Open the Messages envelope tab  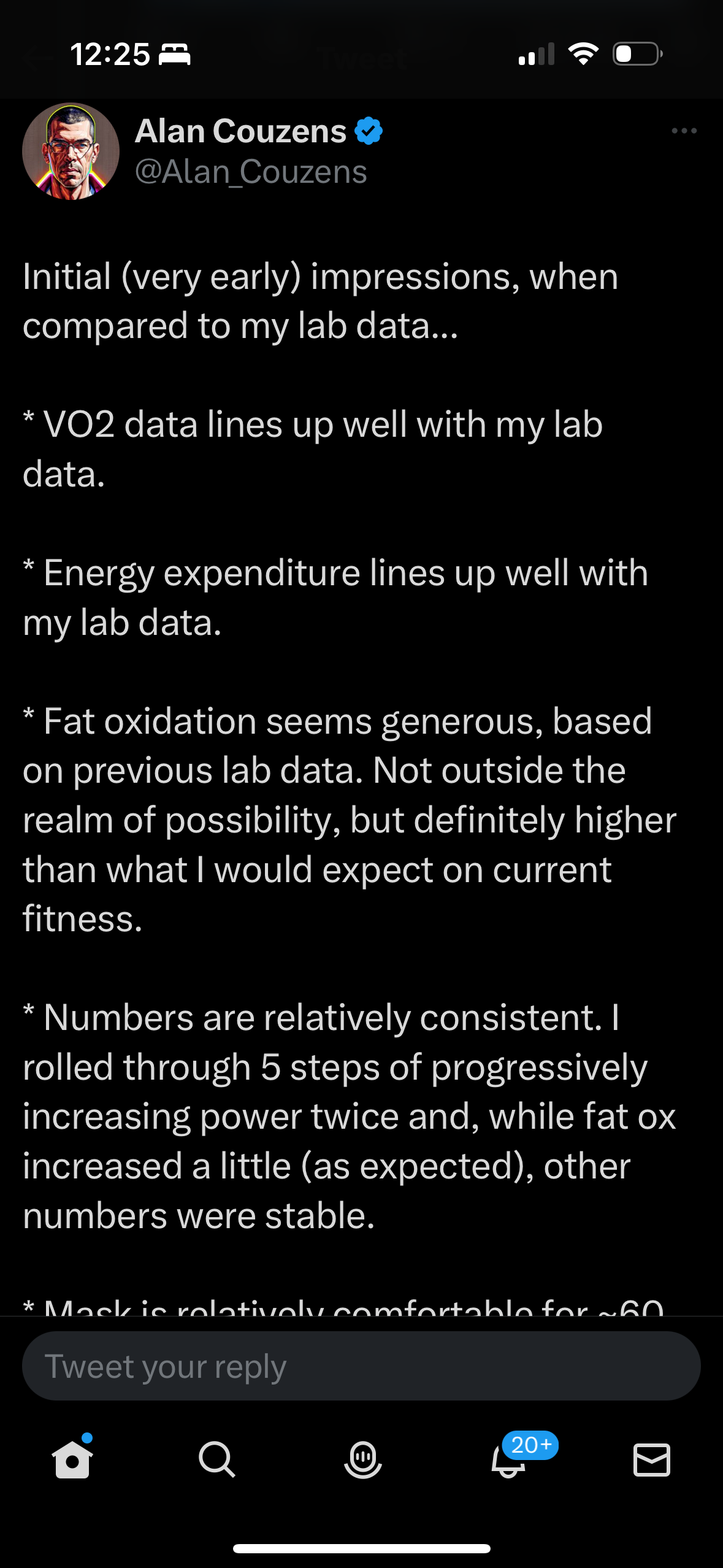(x=651, y=1459)
